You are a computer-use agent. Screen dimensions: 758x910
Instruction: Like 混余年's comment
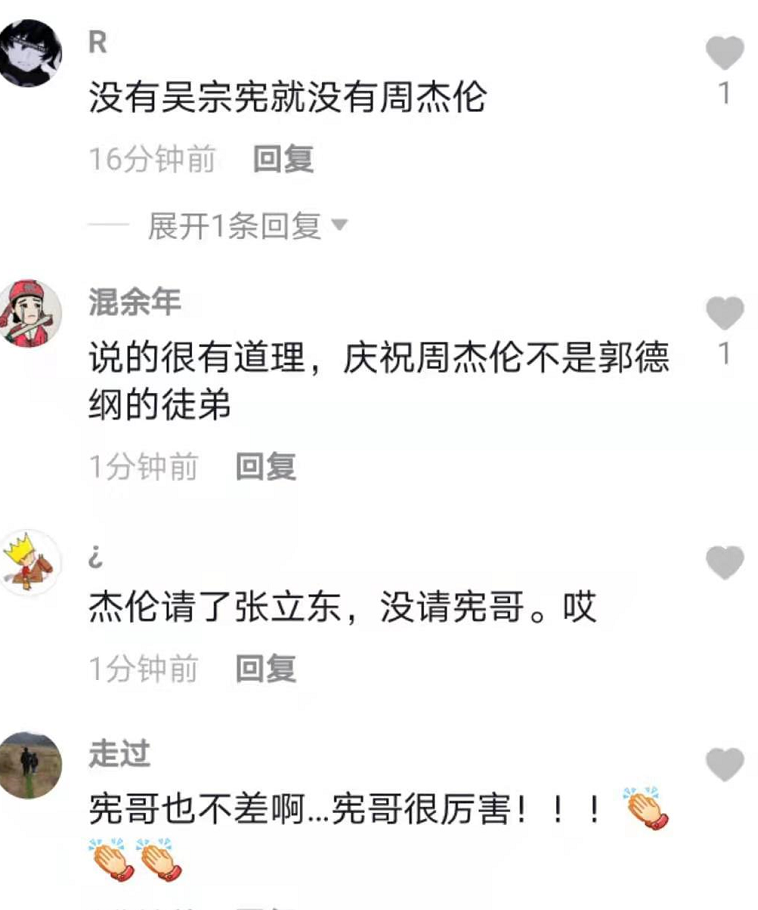725,314
